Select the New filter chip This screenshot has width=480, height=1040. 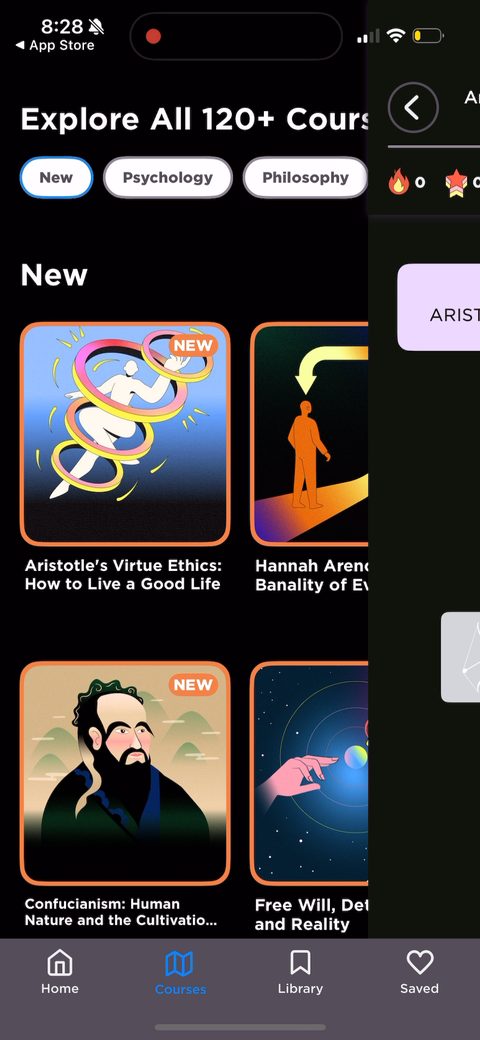(x=56, y=178)
